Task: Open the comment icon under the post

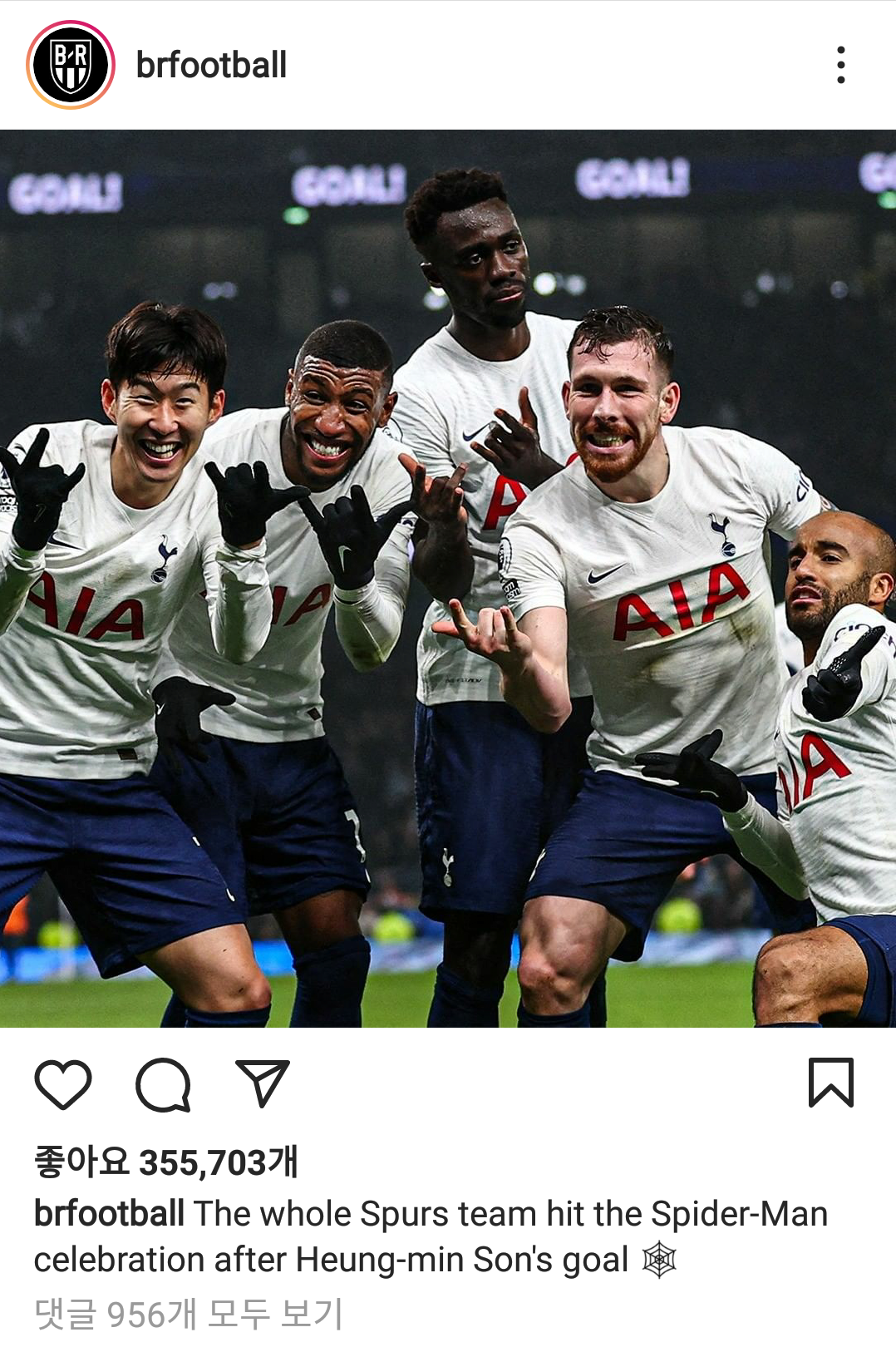Action: coord(163,1084)
